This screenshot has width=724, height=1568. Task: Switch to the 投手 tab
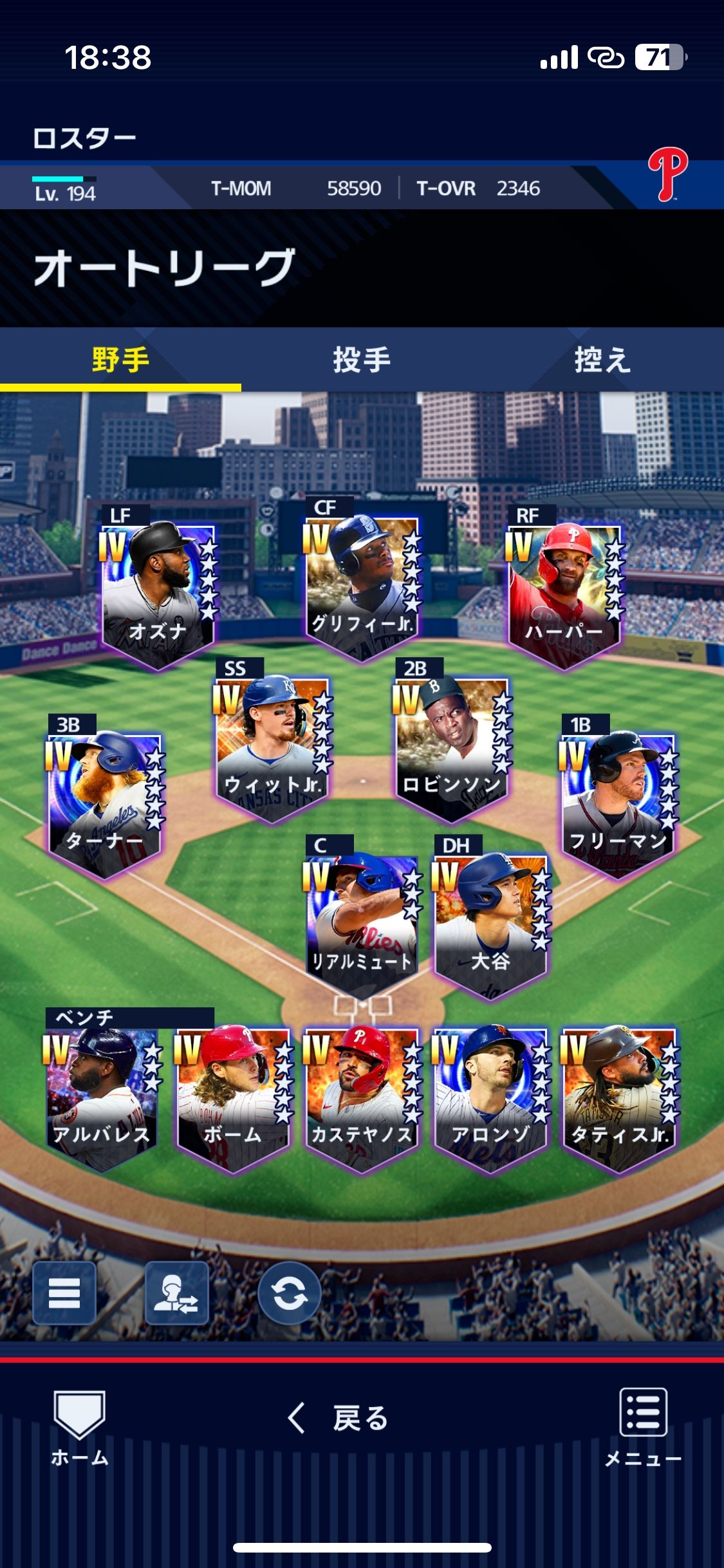coord(362,359)
